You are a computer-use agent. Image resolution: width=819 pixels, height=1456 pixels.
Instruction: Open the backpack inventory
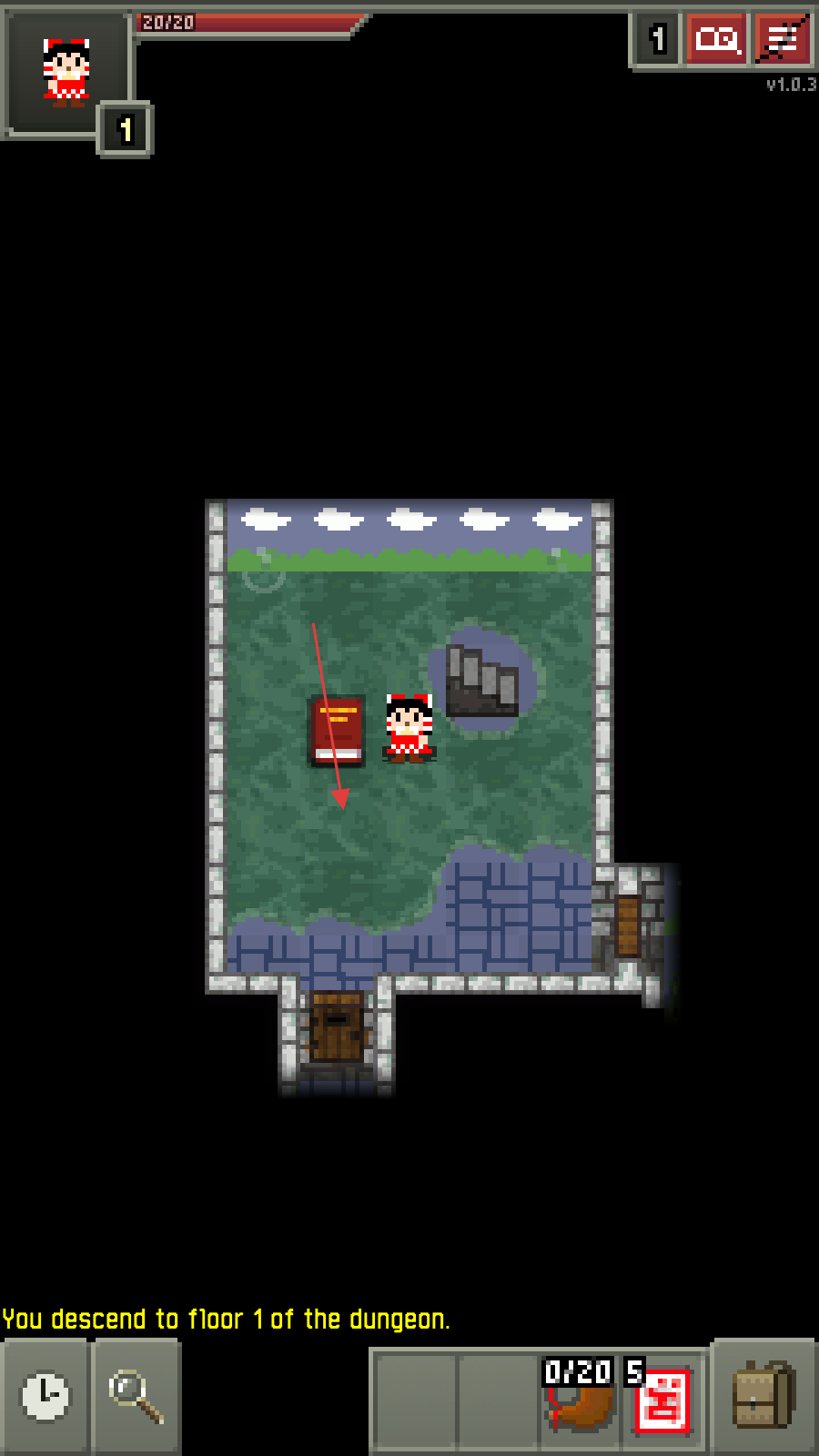click(763, 1397)
